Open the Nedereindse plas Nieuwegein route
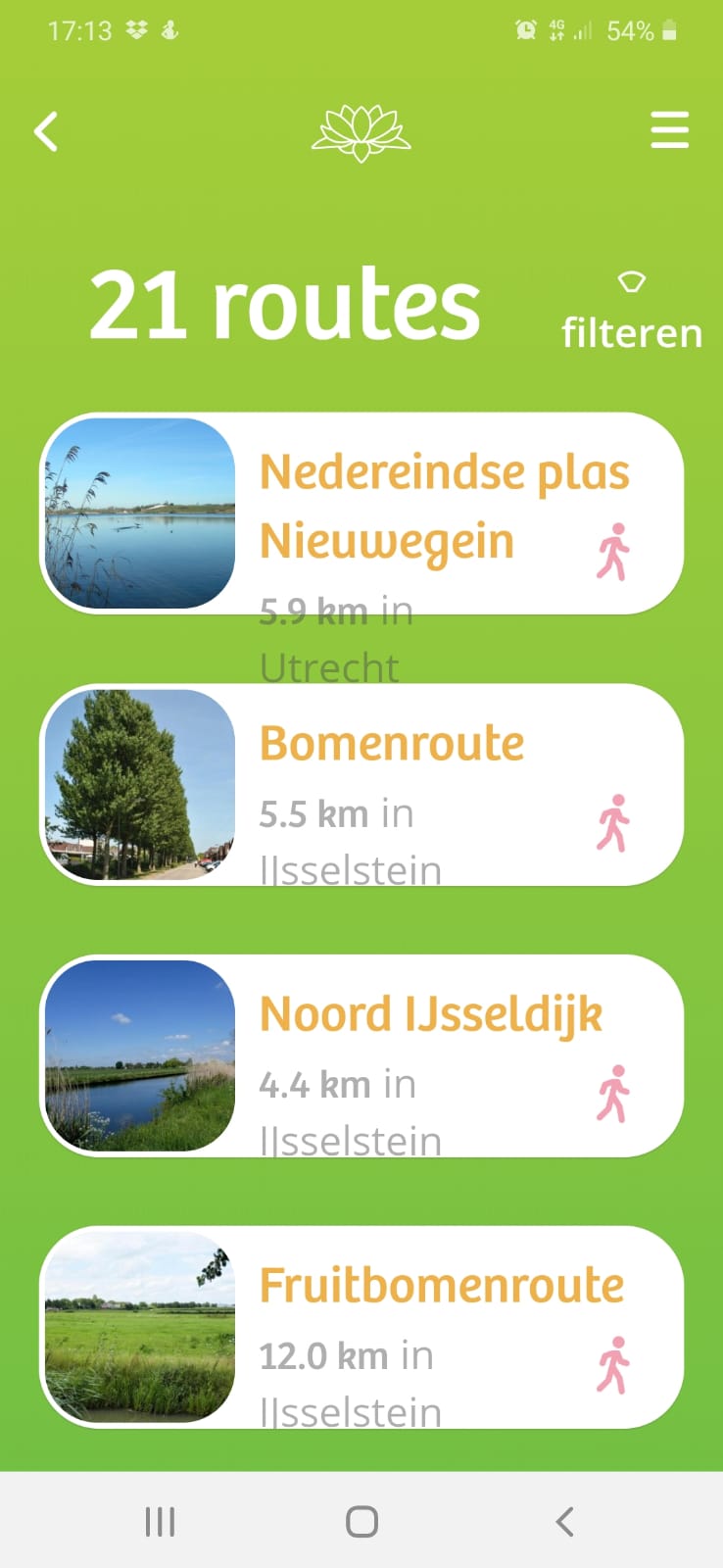 [x=443, y=505]
